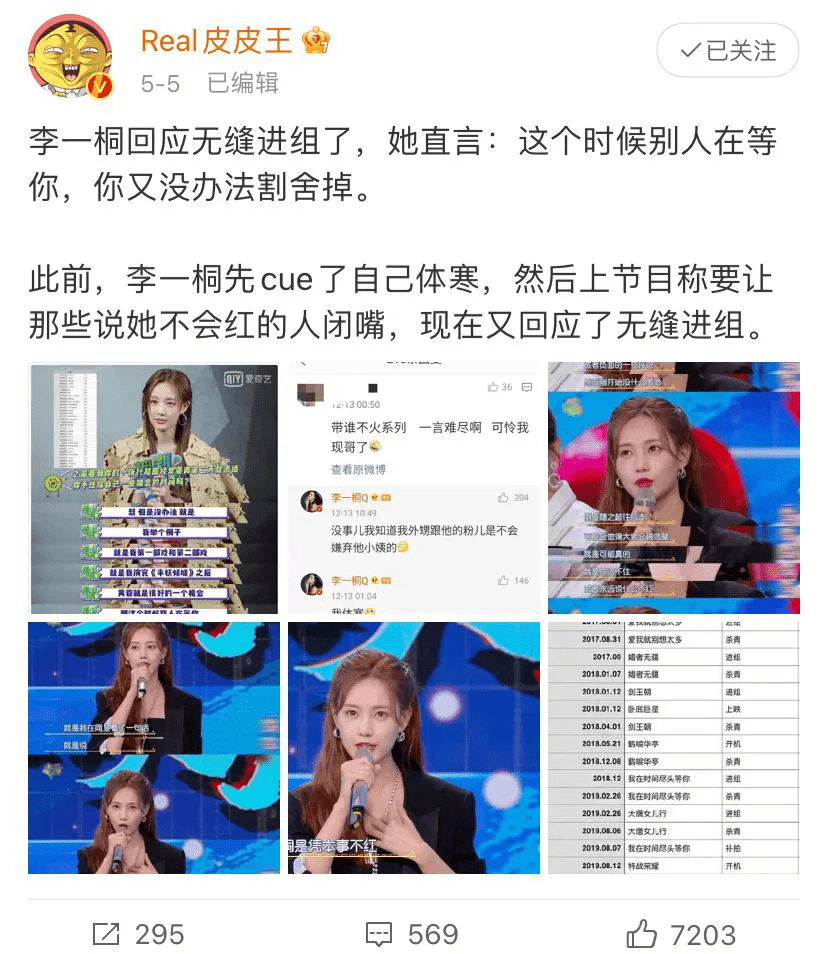Open first photo with iQiyi logo

pos(153,487)
